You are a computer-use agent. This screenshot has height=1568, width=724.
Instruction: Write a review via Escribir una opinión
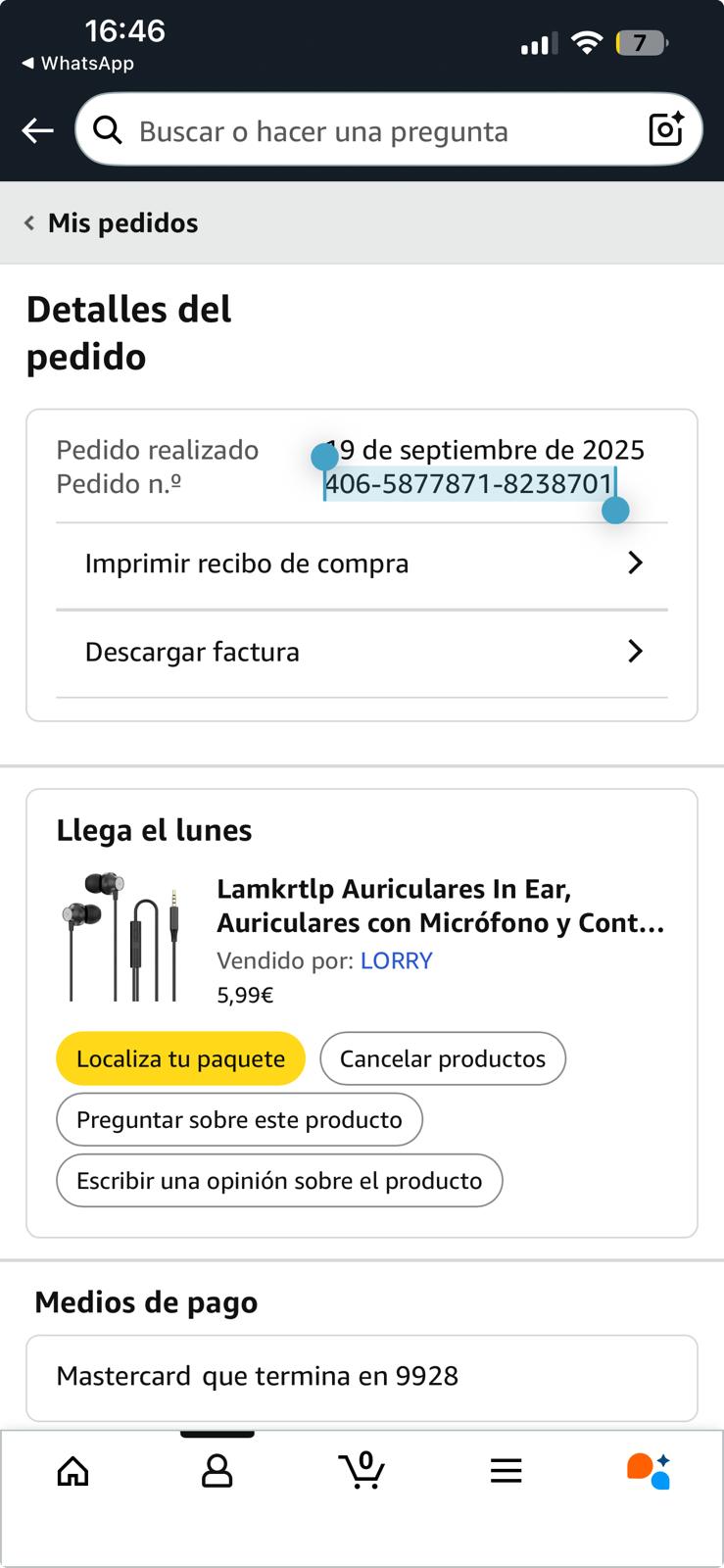point(279,1181)
